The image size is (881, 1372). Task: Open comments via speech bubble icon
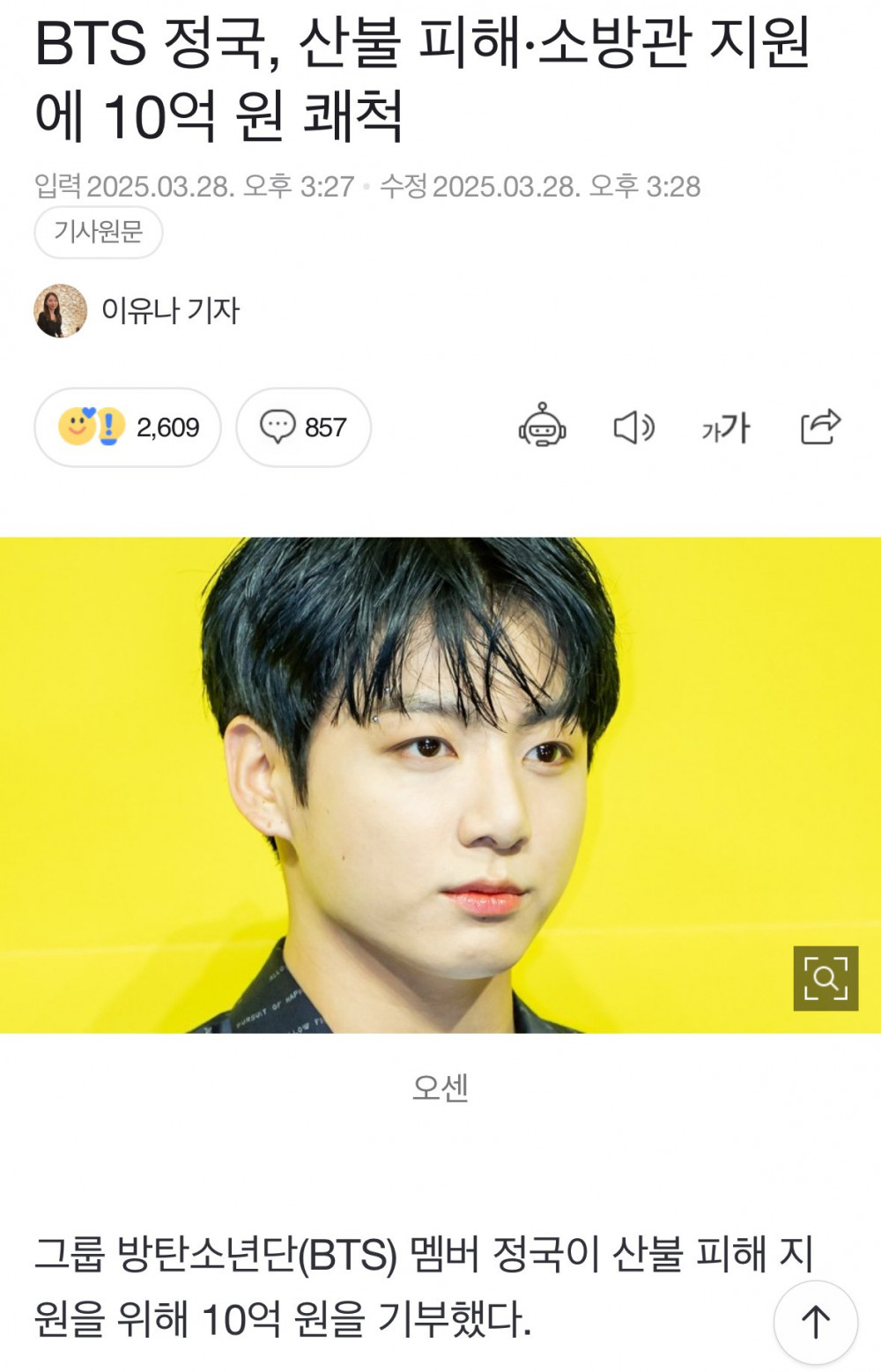pyautogui.click(x=302, y=427)
